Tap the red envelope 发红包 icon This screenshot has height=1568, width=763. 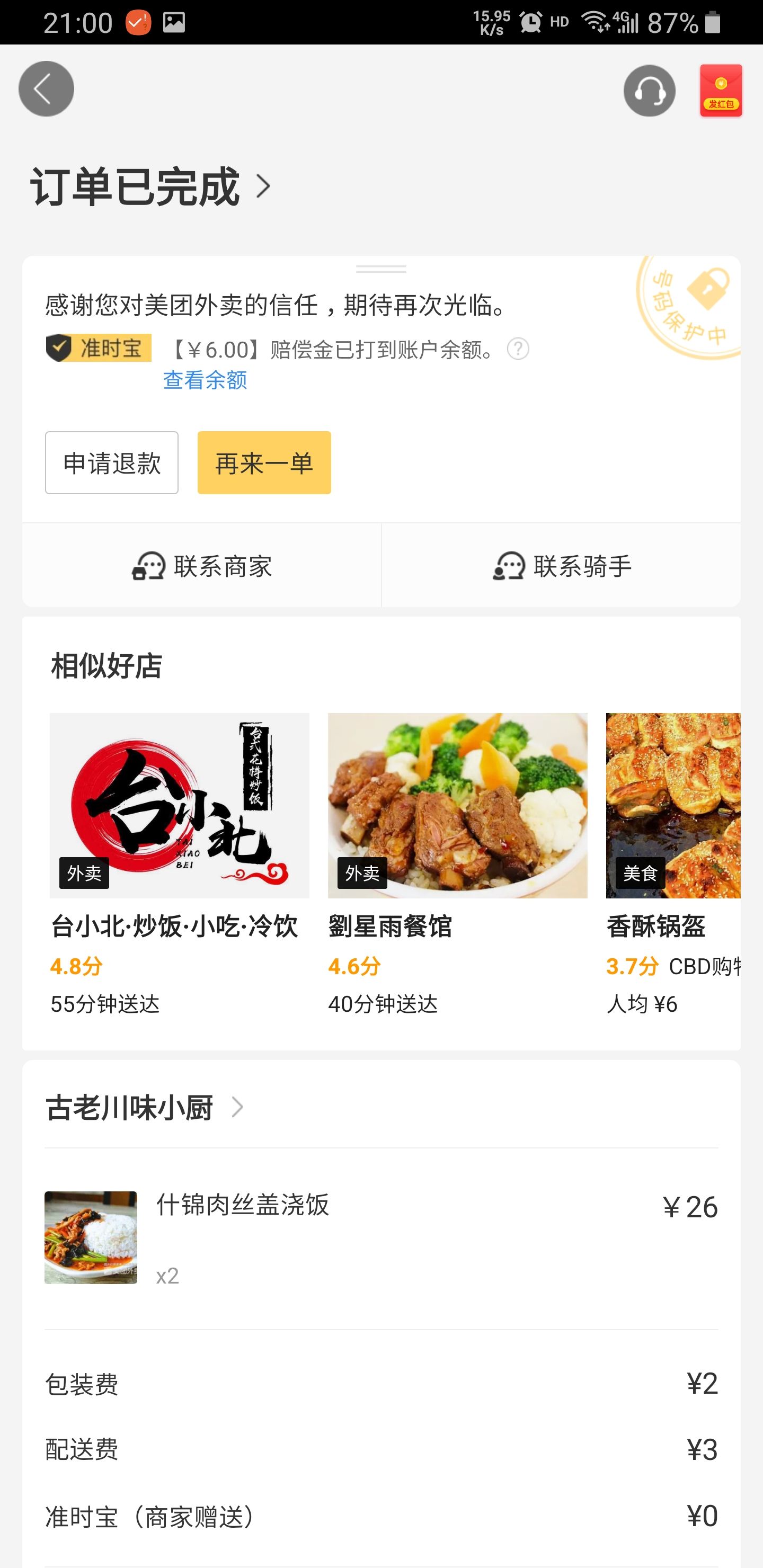[x=721, y=91]
